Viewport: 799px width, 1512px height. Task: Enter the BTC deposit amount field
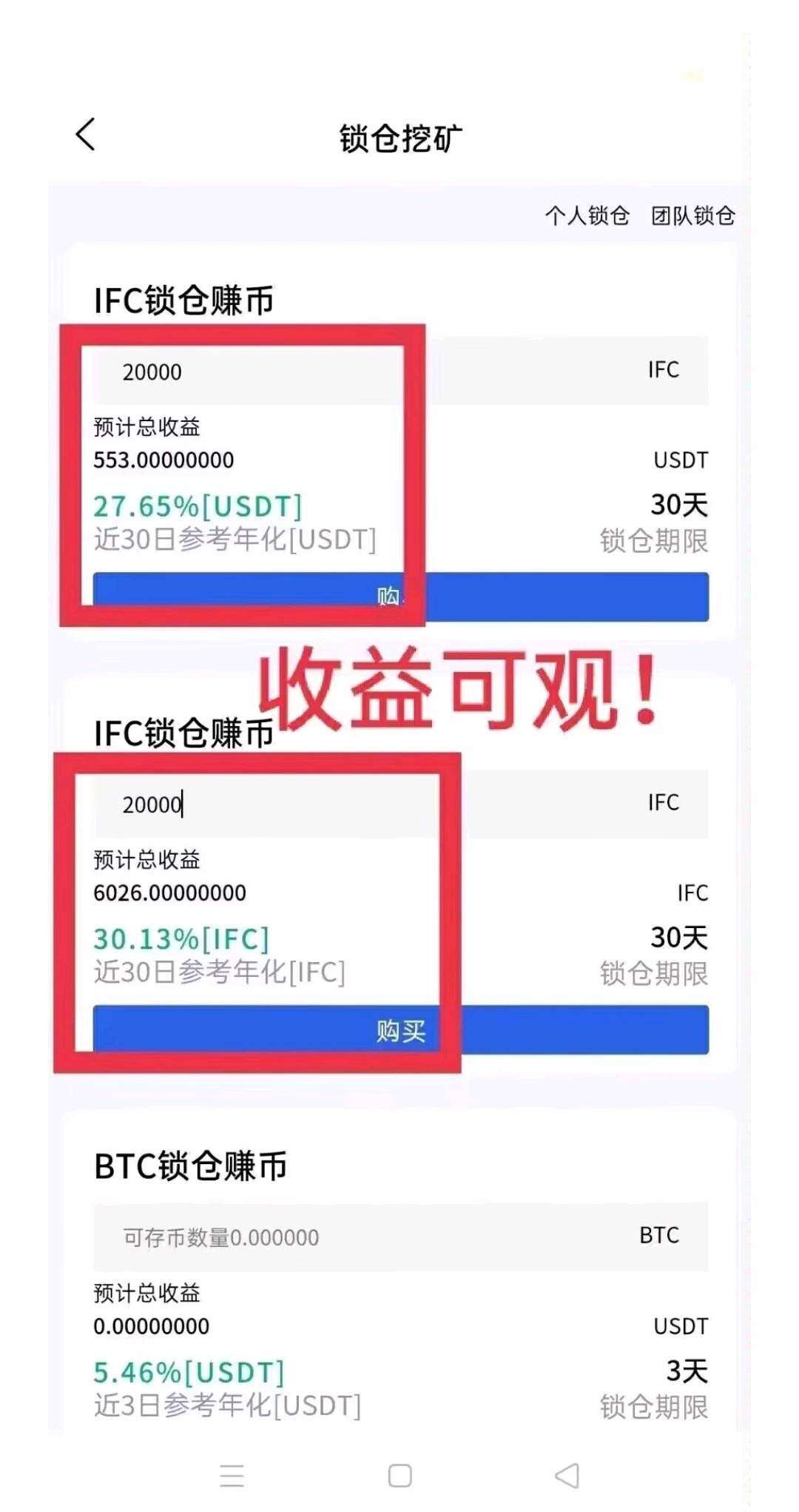click(400, 1237)
